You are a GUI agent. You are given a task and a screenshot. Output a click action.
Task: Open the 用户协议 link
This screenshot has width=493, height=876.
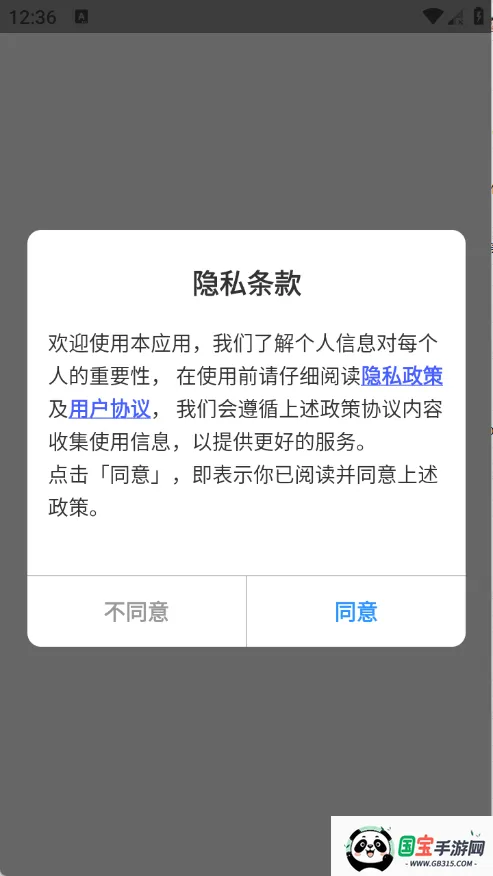[110, 409]
